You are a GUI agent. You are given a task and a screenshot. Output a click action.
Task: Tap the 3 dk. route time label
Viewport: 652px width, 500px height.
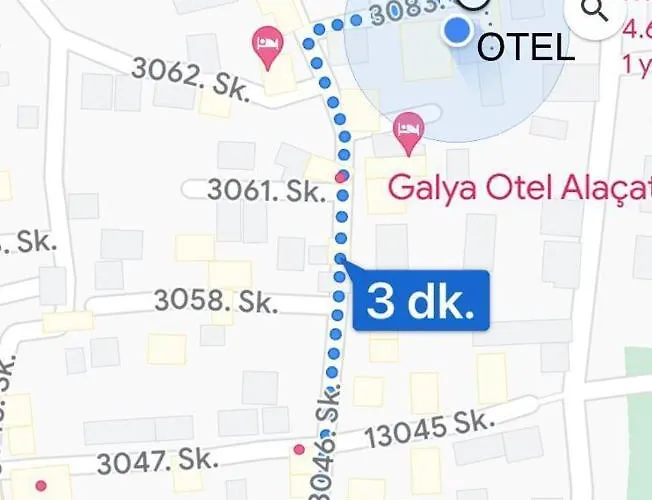click(x=420, y=301)
